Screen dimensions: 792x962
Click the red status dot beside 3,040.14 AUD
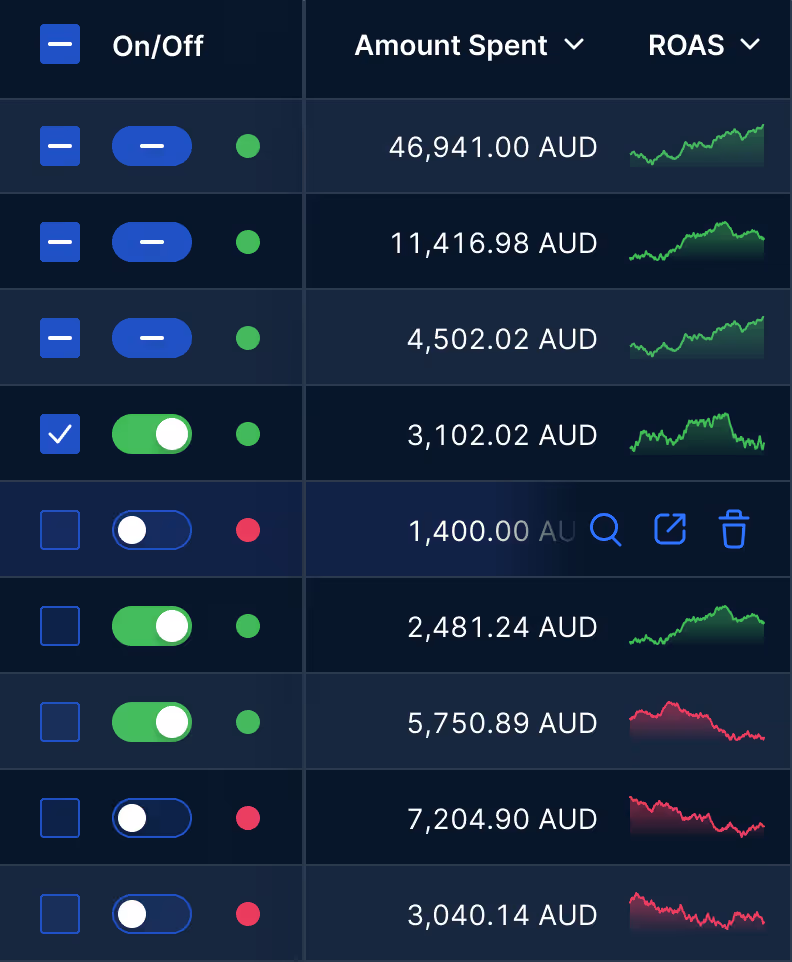248,914
